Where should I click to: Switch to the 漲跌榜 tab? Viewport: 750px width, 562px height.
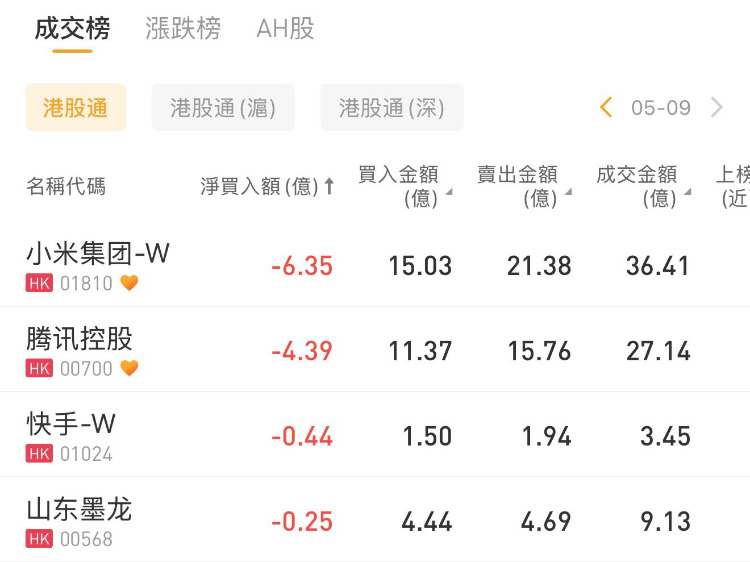(x=183, y=28)
